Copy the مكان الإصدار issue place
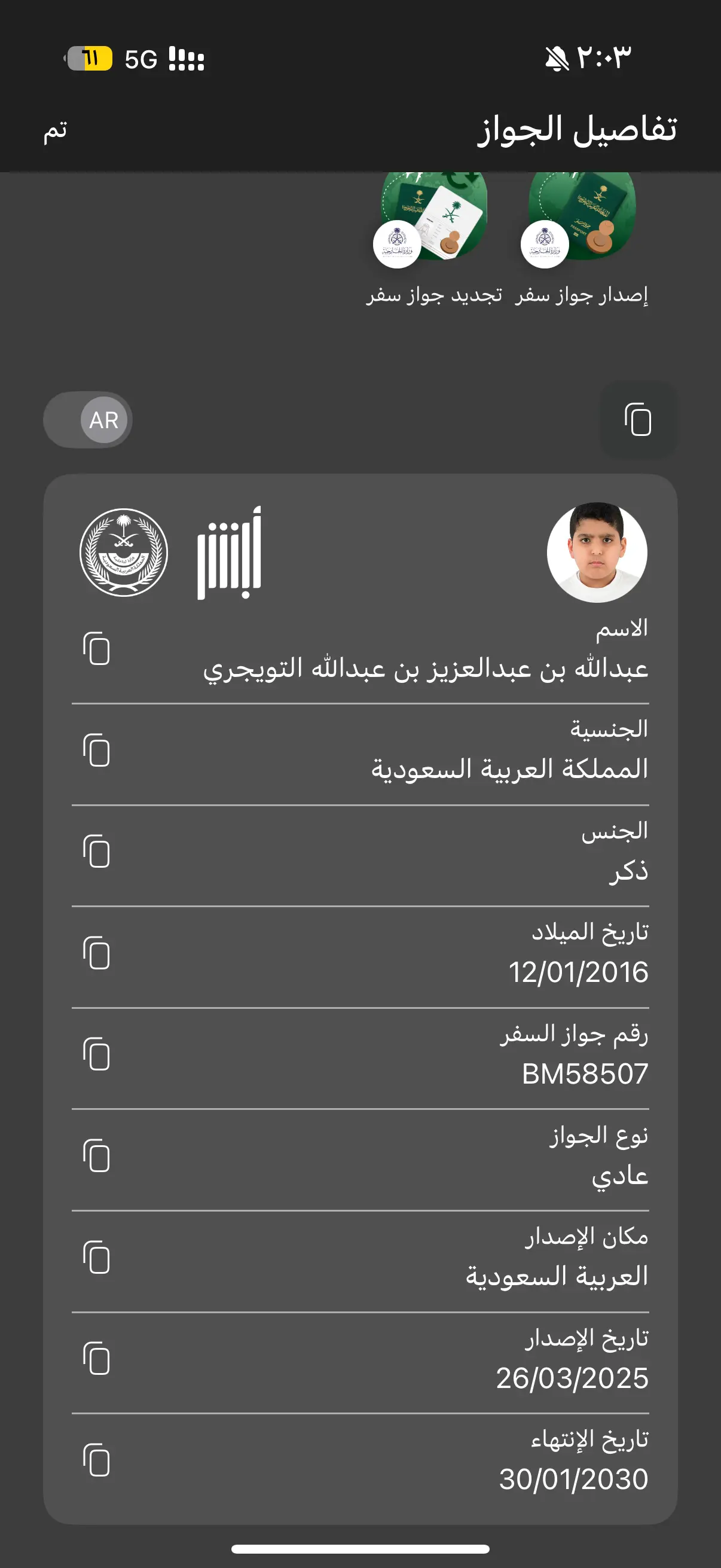The image size is (721, 1568). click(97, 1258)
